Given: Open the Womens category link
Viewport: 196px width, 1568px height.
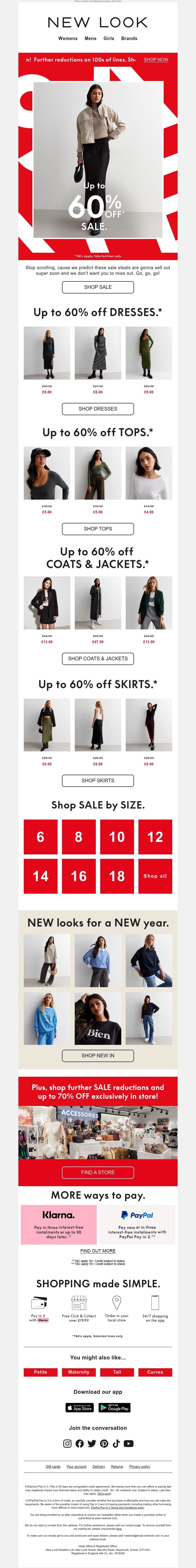Looking at the screenshot, I should (x=68, y=38).
